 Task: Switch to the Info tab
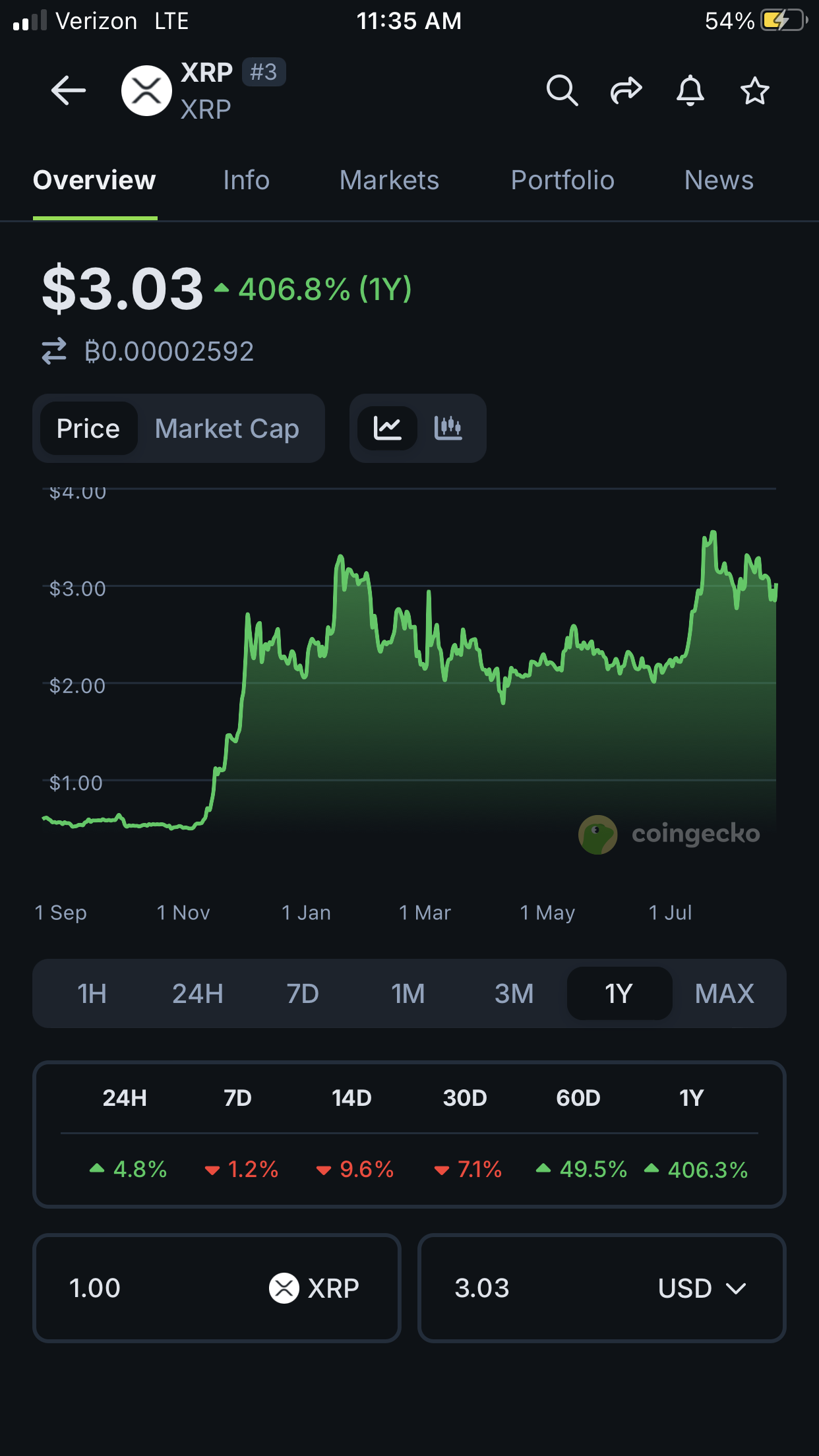click(x=246, y=181)
